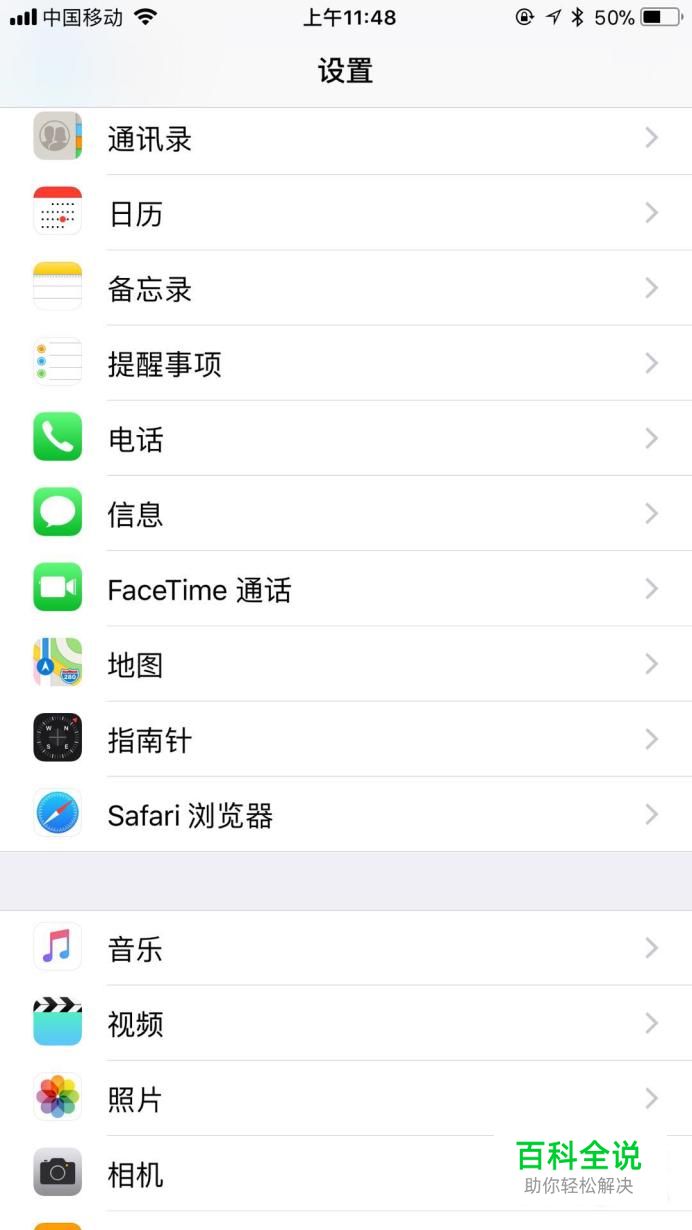Select the 地图 settings row
The image size is (692, 1230).
[x=346, y=665]
